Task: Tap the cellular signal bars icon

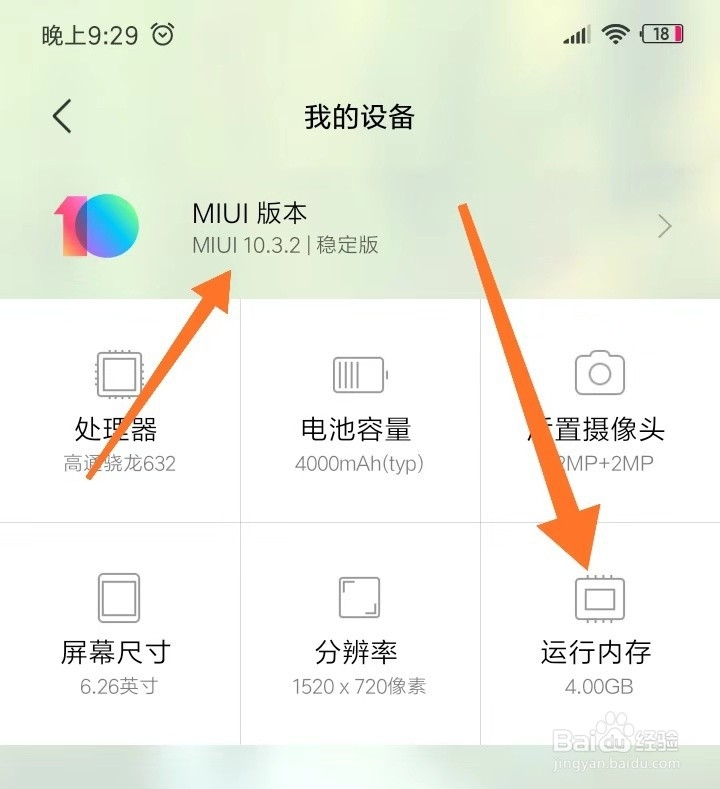Action: [575, 35]
